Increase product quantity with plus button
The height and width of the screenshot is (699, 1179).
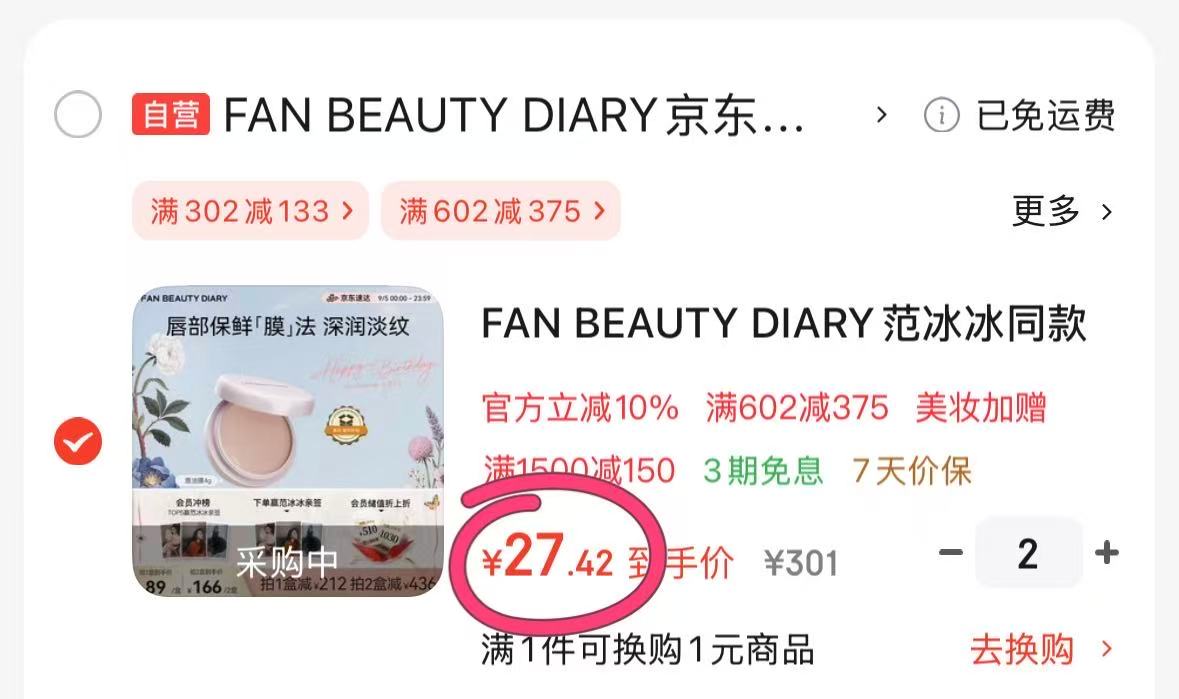pos(1106,552)
